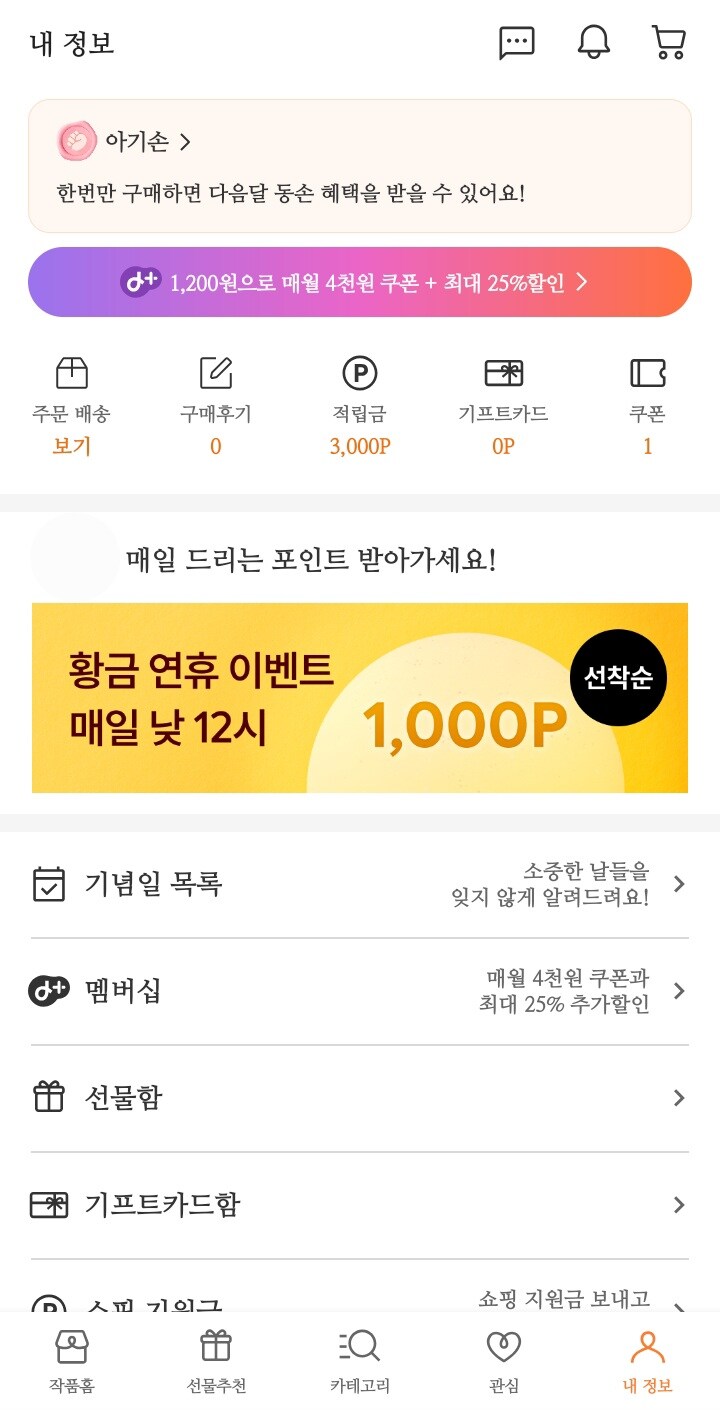This screenshot has height=1410, width=720.
Task: Open 기프트카드함 with its icon
Action: 46,1204
